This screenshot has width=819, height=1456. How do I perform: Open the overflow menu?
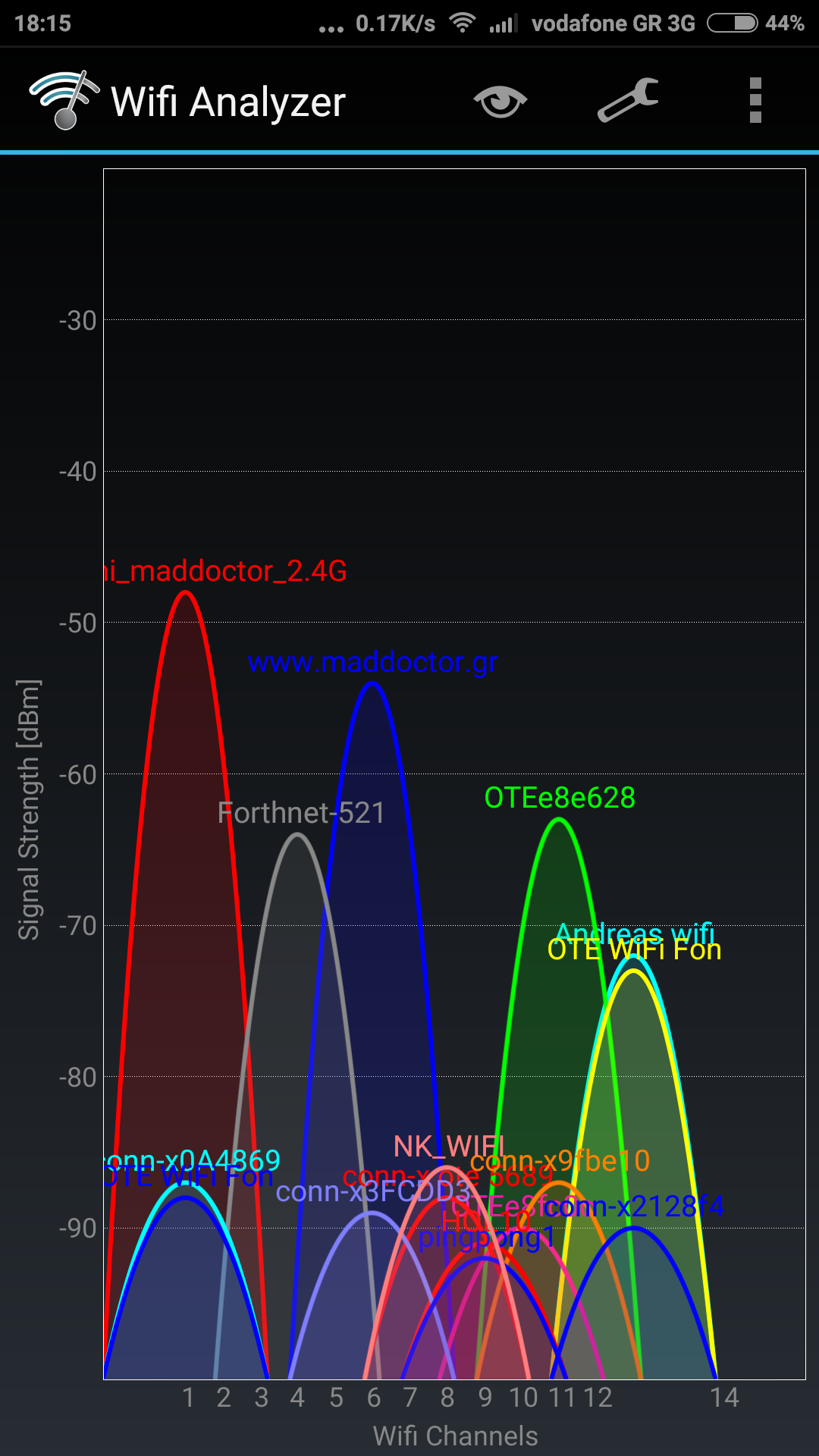coord(755,101)
